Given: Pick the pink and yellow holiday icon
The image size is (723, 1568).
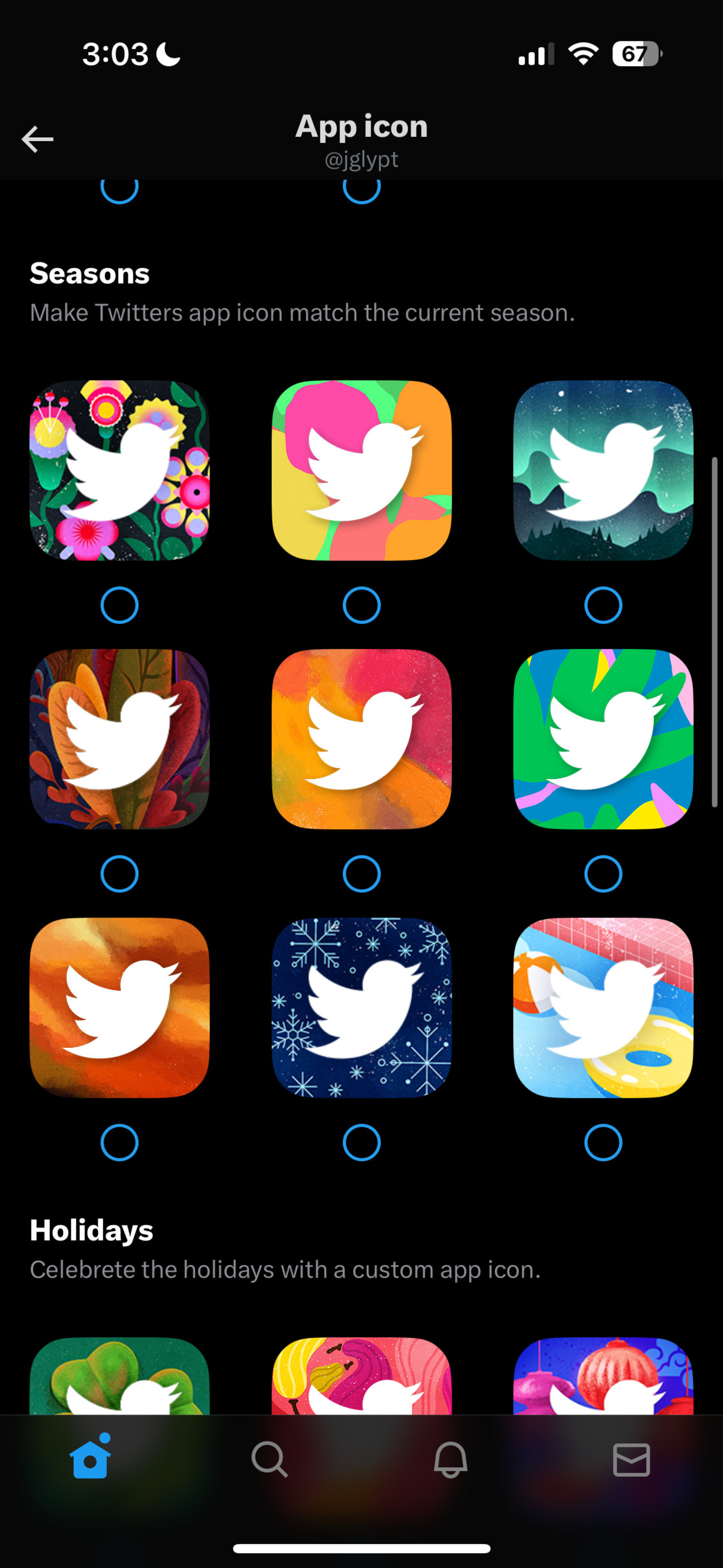Looking at the screenshot, I should click(x=361, y=1376).
